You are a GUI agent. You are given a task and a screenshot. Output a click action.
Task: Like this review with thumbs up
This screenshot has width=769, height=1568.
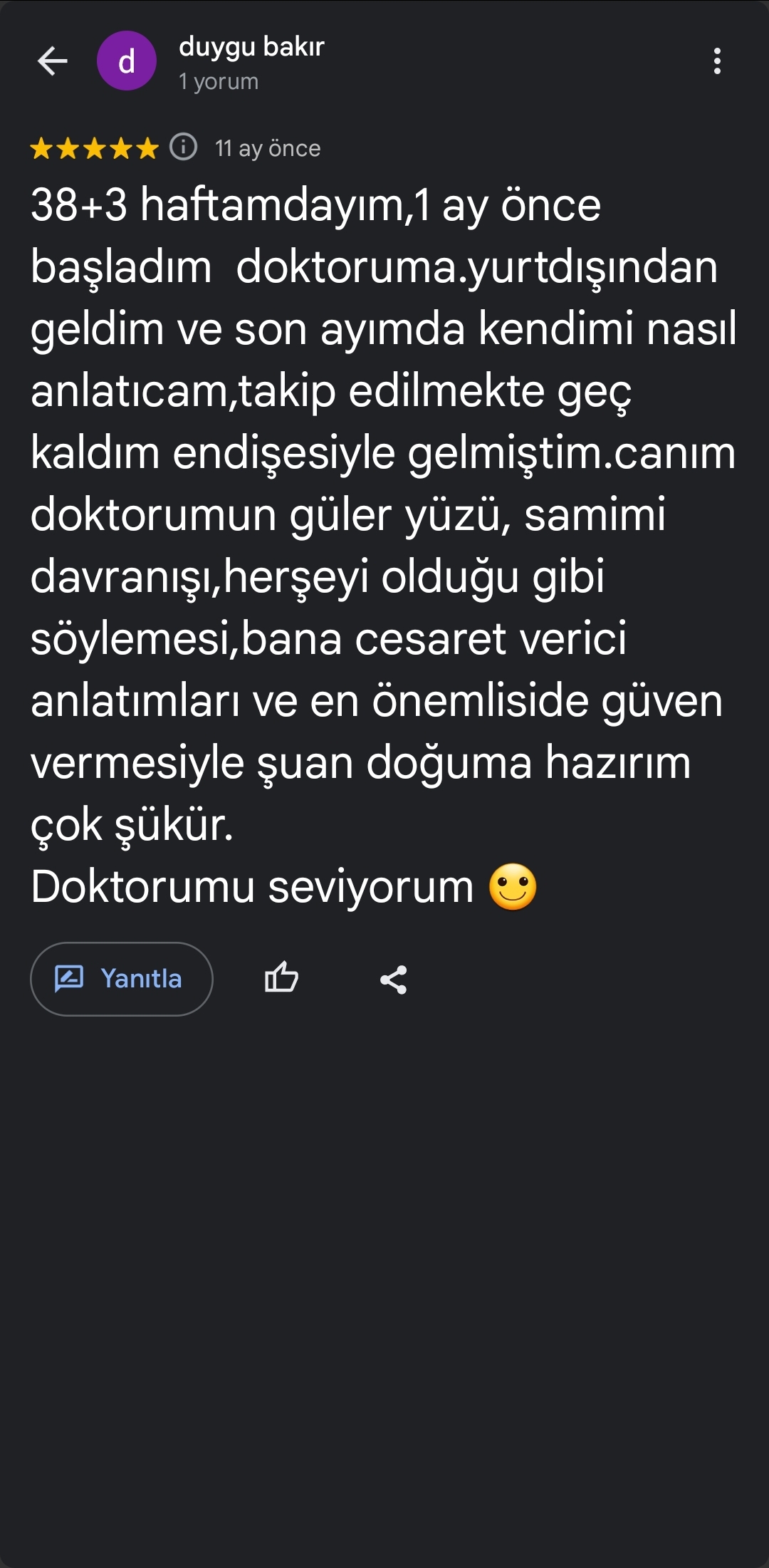point(281,978)
